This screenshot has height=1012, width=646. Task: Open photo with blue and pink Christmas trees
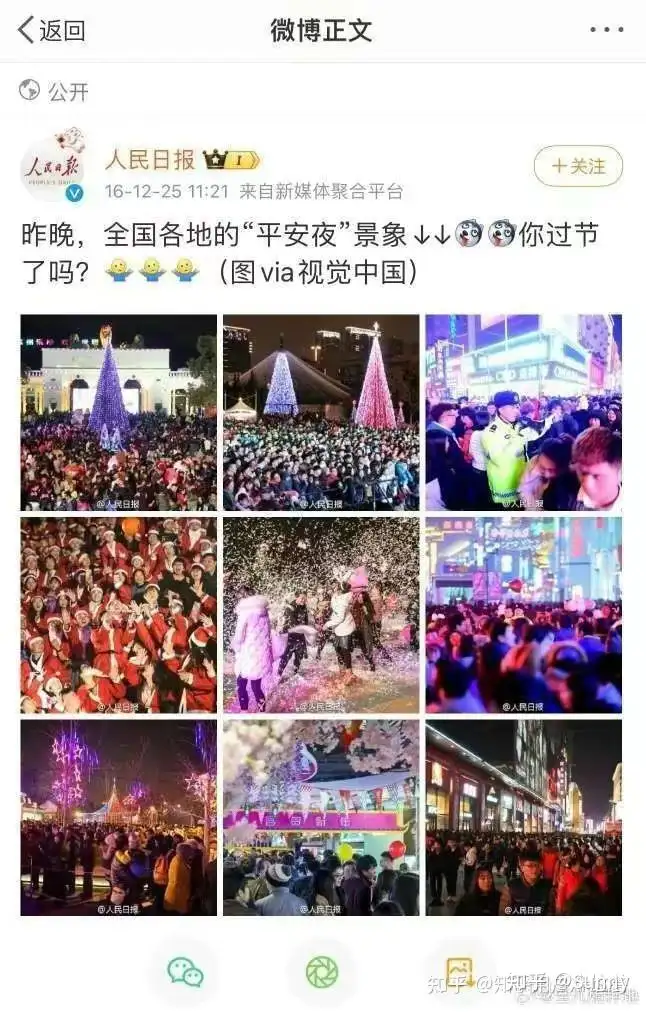[321, 412]
